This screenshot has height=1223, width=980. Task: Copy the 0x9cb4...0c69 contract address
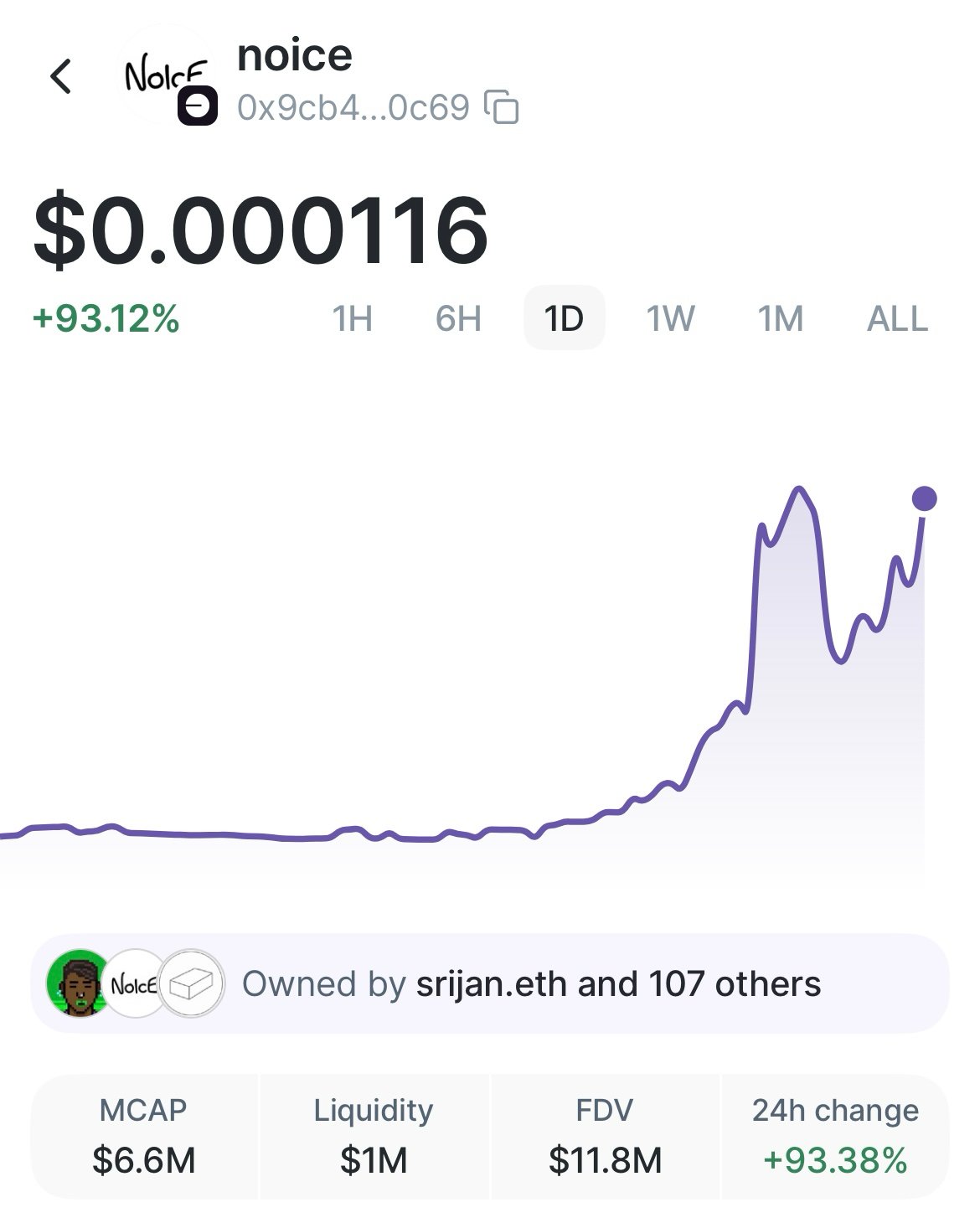(503, 107)
